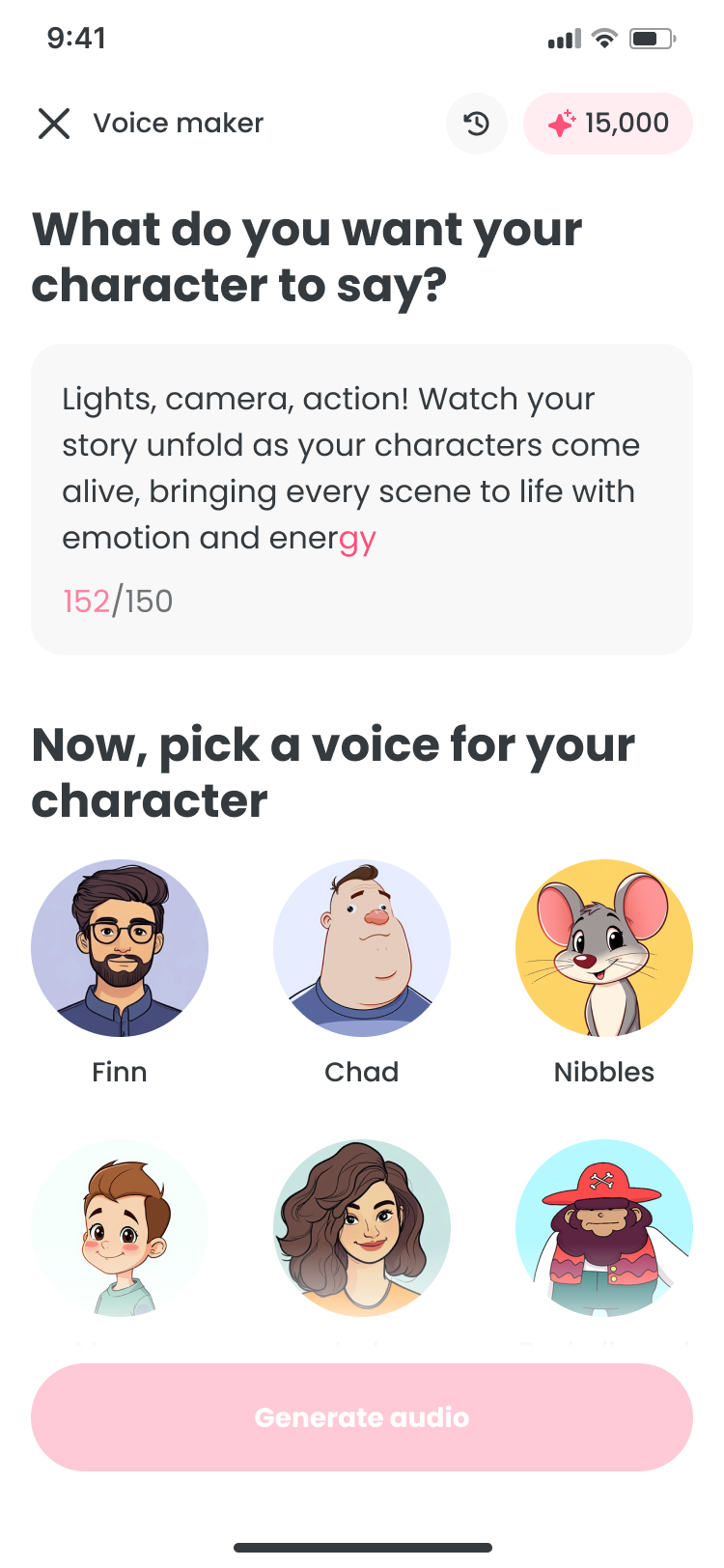Image resolution: width=724 pixels, height=1568 pixels.
Task: Pick the Nibbles mouse voice
Action: tap(604, 948)
